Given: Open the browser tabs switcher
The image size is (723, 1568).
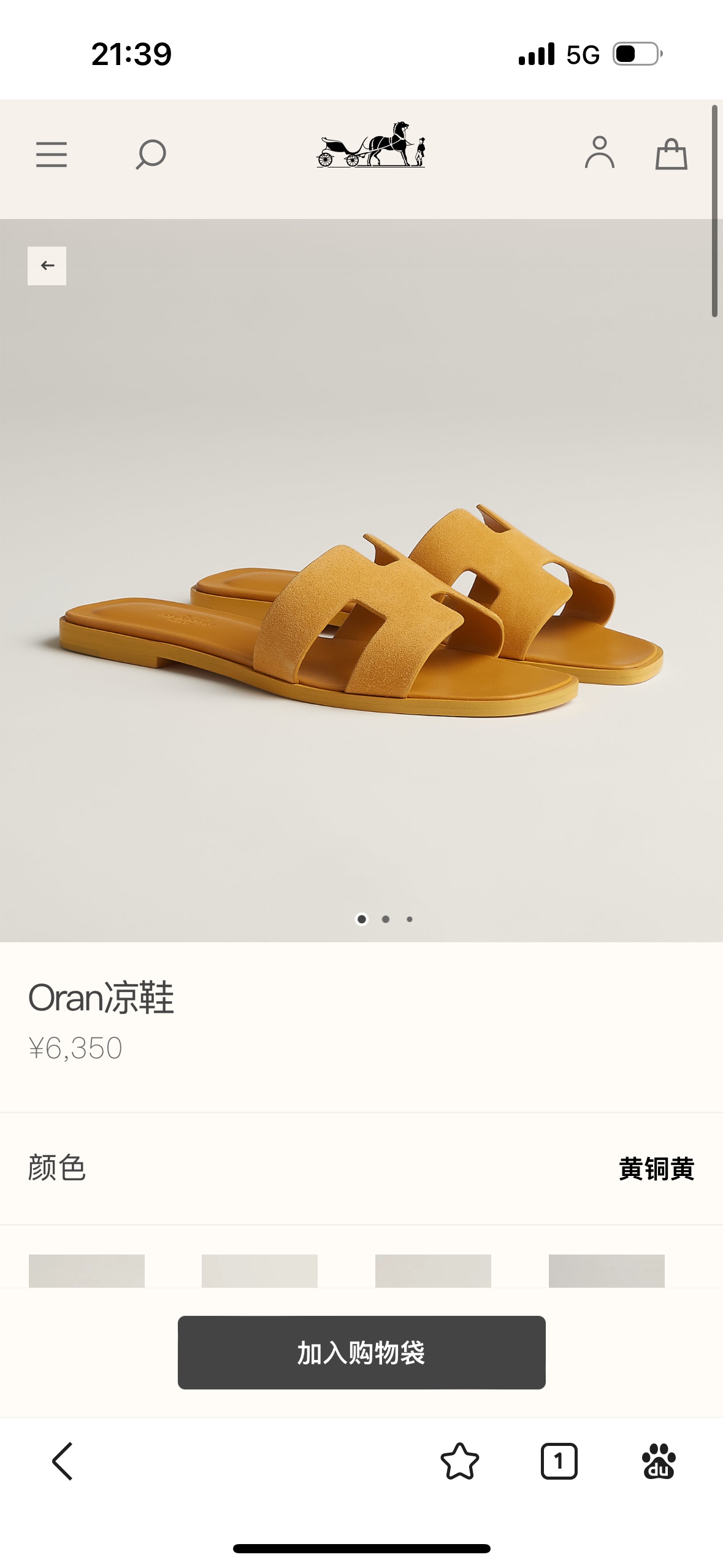Looking at the screenshot, I should click(x=559, y=1461).
